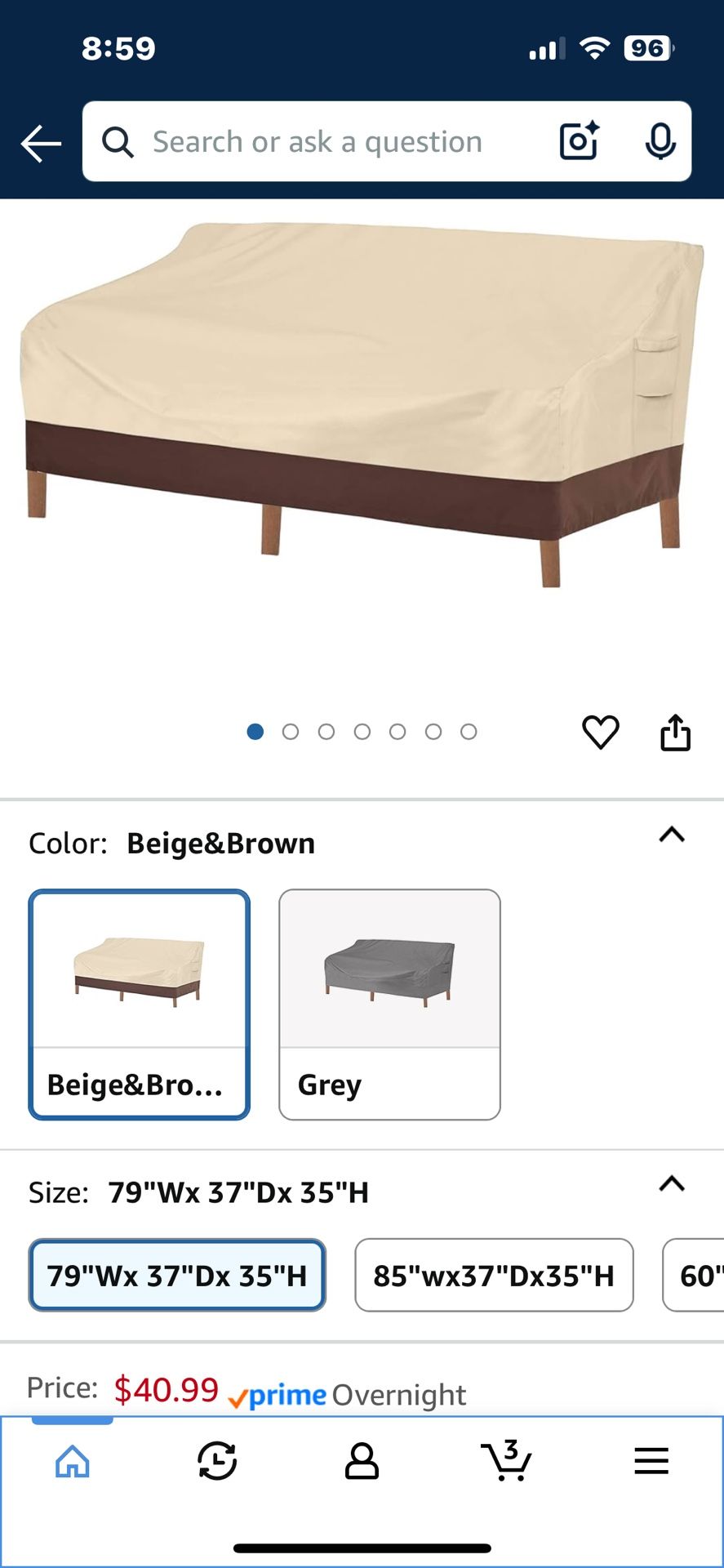Select size 79"Wx 37"Dx 35"H
724x1568 pixels.
[177, 1276]
